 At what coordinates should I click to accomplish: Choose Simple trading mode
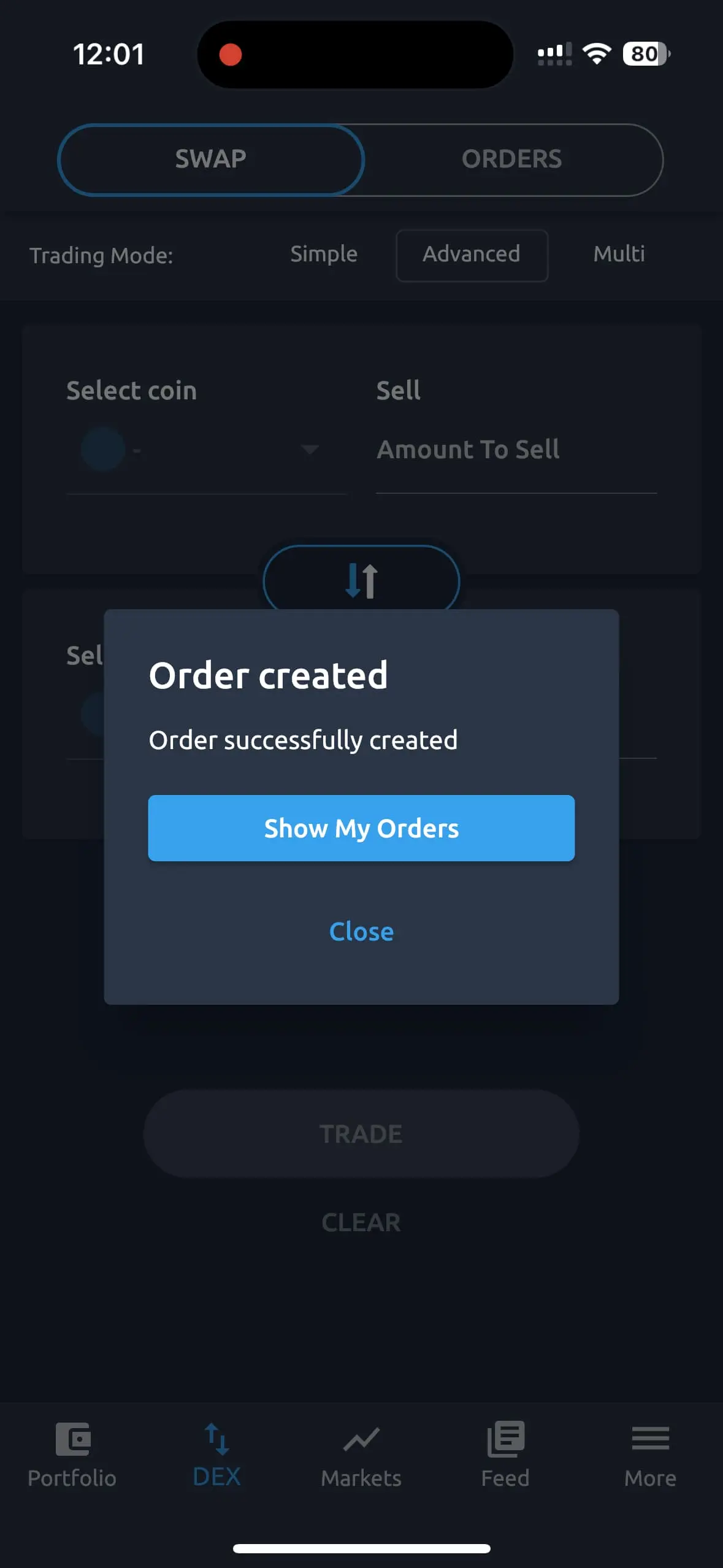324,255
